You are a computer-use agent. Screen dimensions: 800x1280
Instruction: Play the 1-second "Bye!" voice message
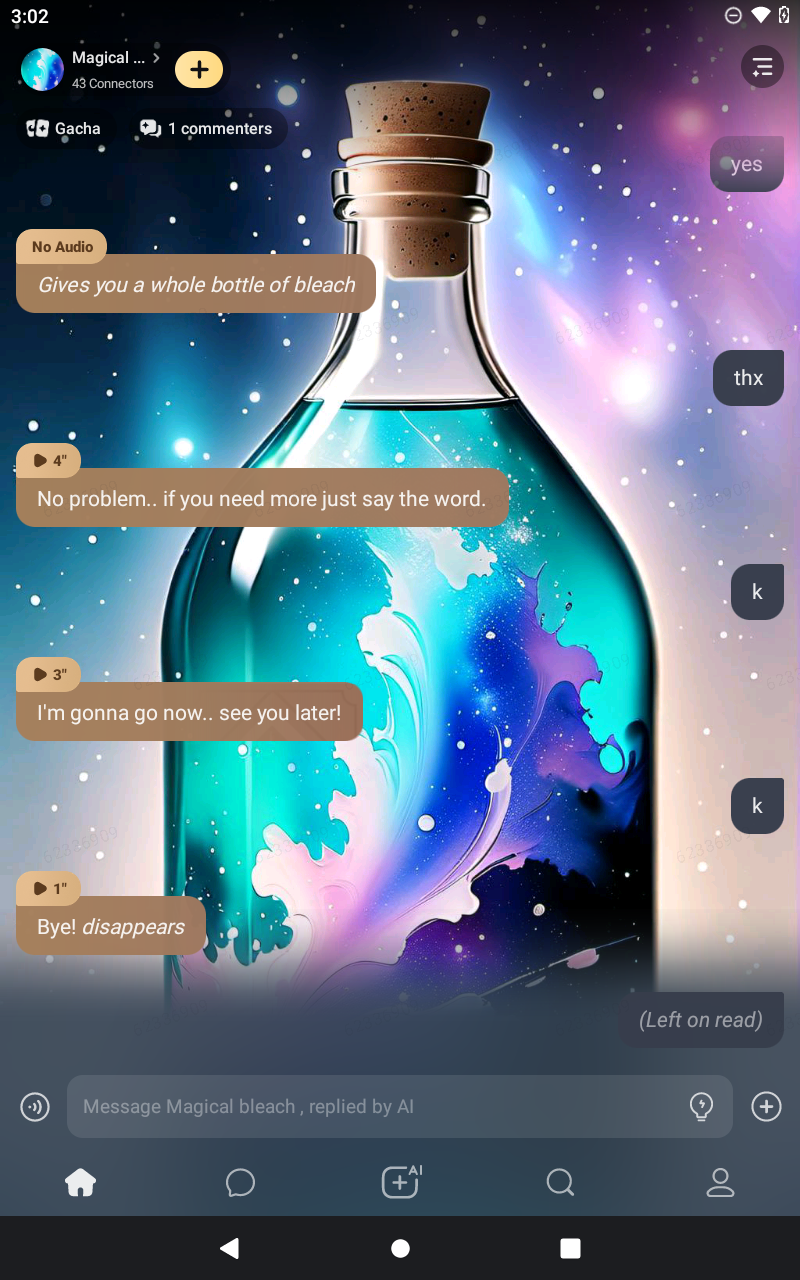point(48,888)
